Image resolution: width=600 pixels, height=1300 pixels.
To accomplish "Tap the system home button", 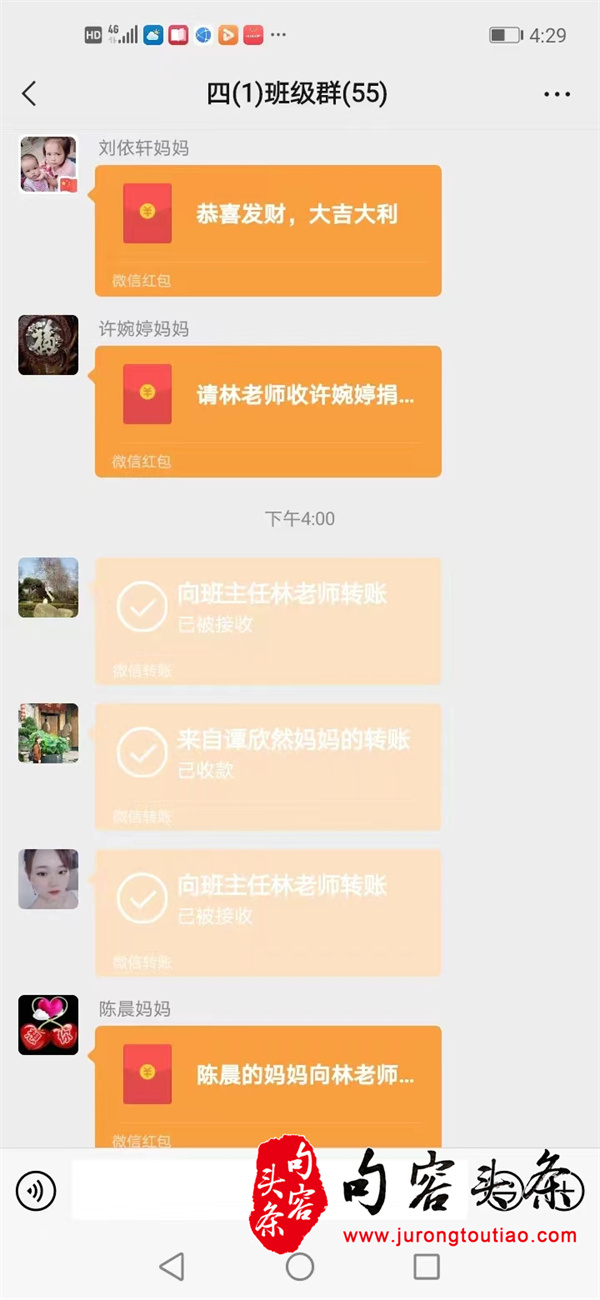I will [300, 1267].
